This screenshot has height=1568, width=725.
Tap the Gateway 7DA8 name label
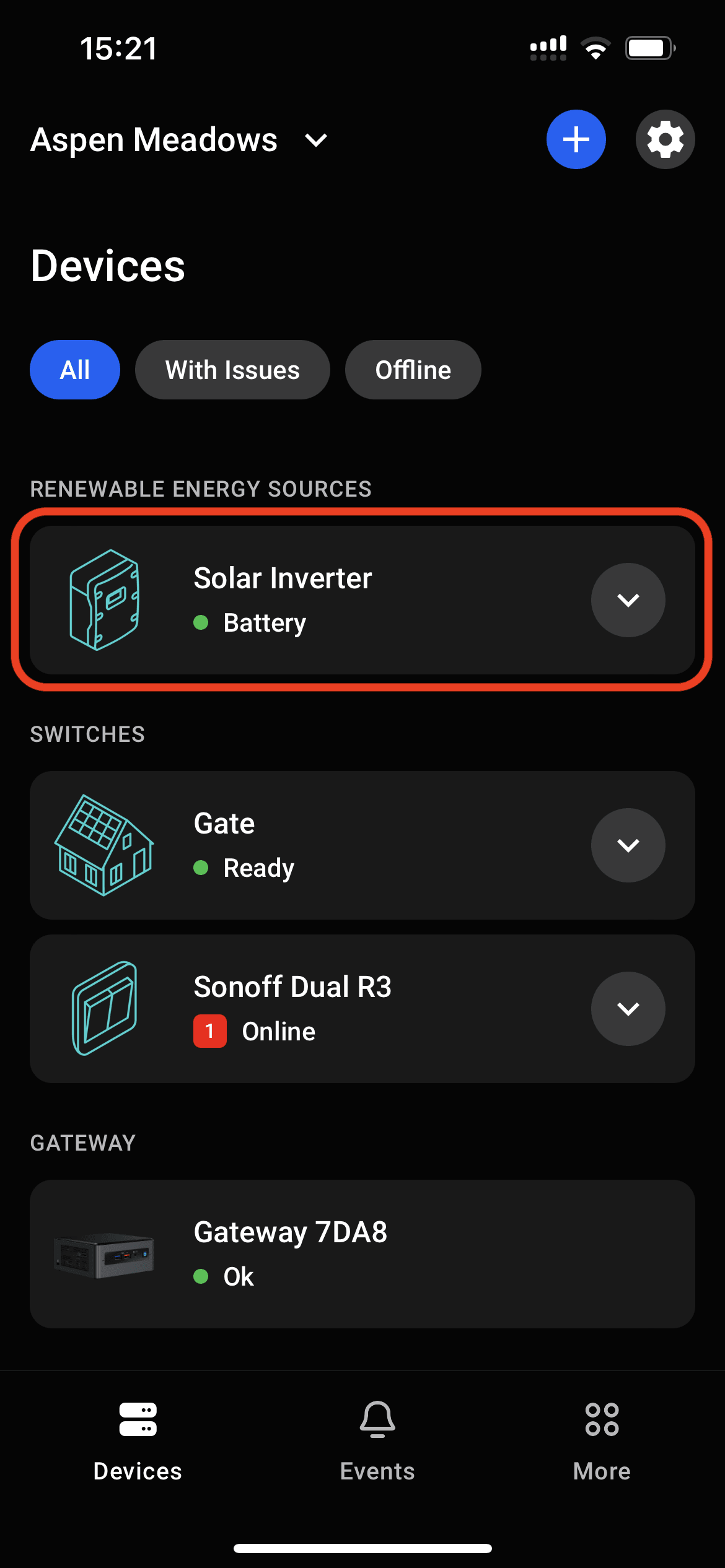(290, 1231)
